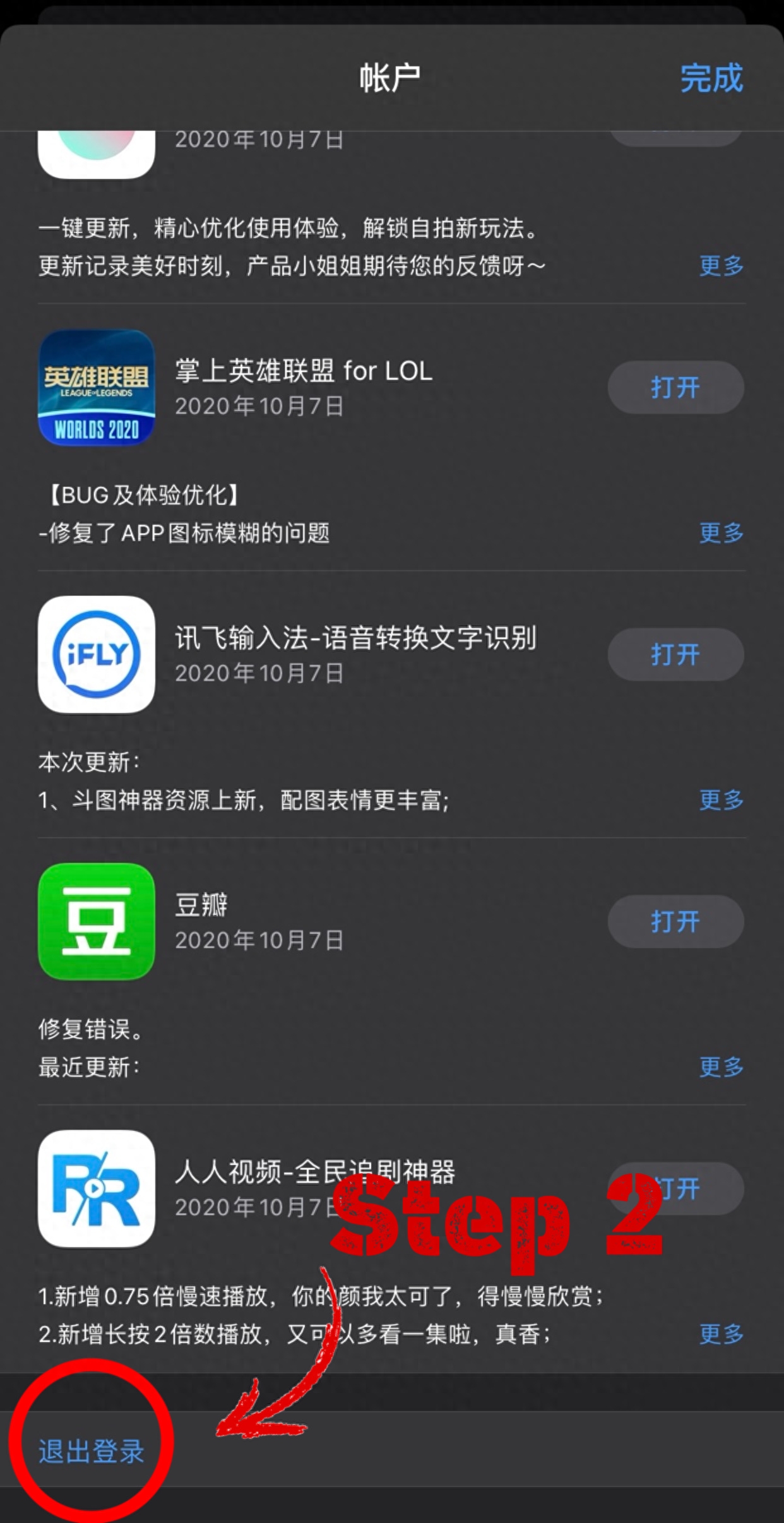Open 掌上英雄联盟 for LOL app

[675, 387]
